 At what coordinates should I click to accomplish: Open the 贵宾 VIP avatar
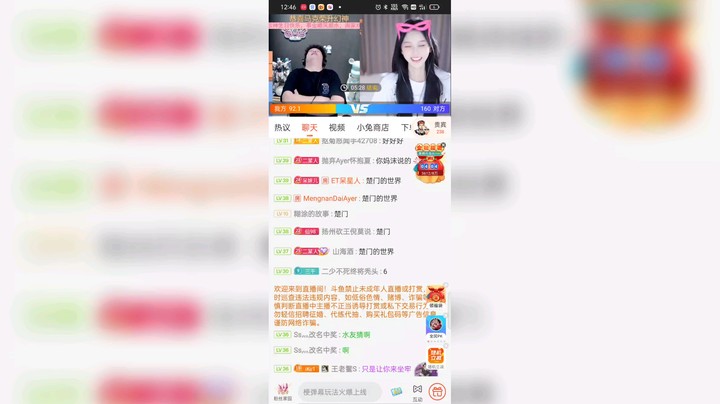423,127
